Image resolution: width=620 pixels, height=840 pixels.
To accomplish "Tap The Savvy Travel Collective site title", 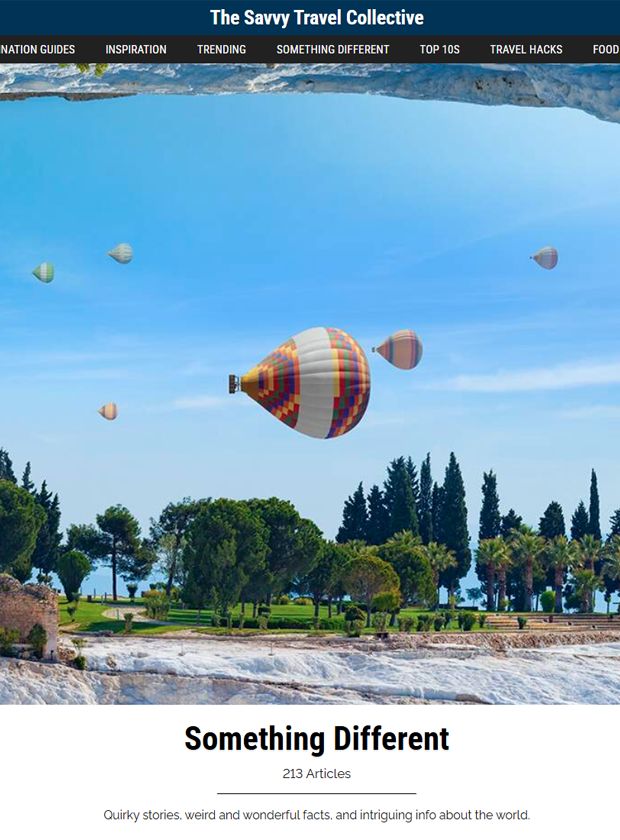I will pos(316,18).
